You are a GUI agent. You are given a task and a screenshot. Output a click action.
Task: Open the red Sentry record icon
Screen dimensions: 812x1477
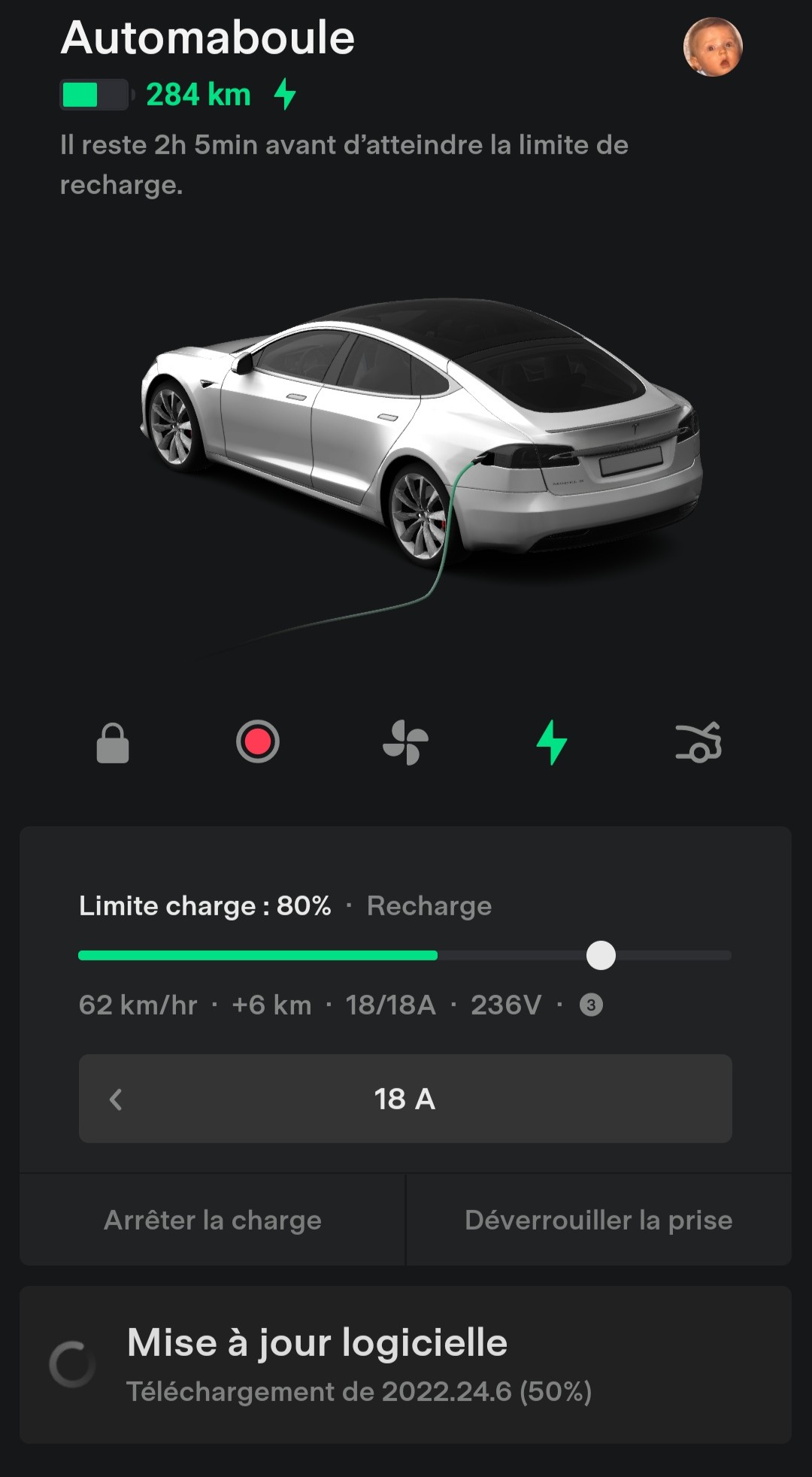point(258,742)
